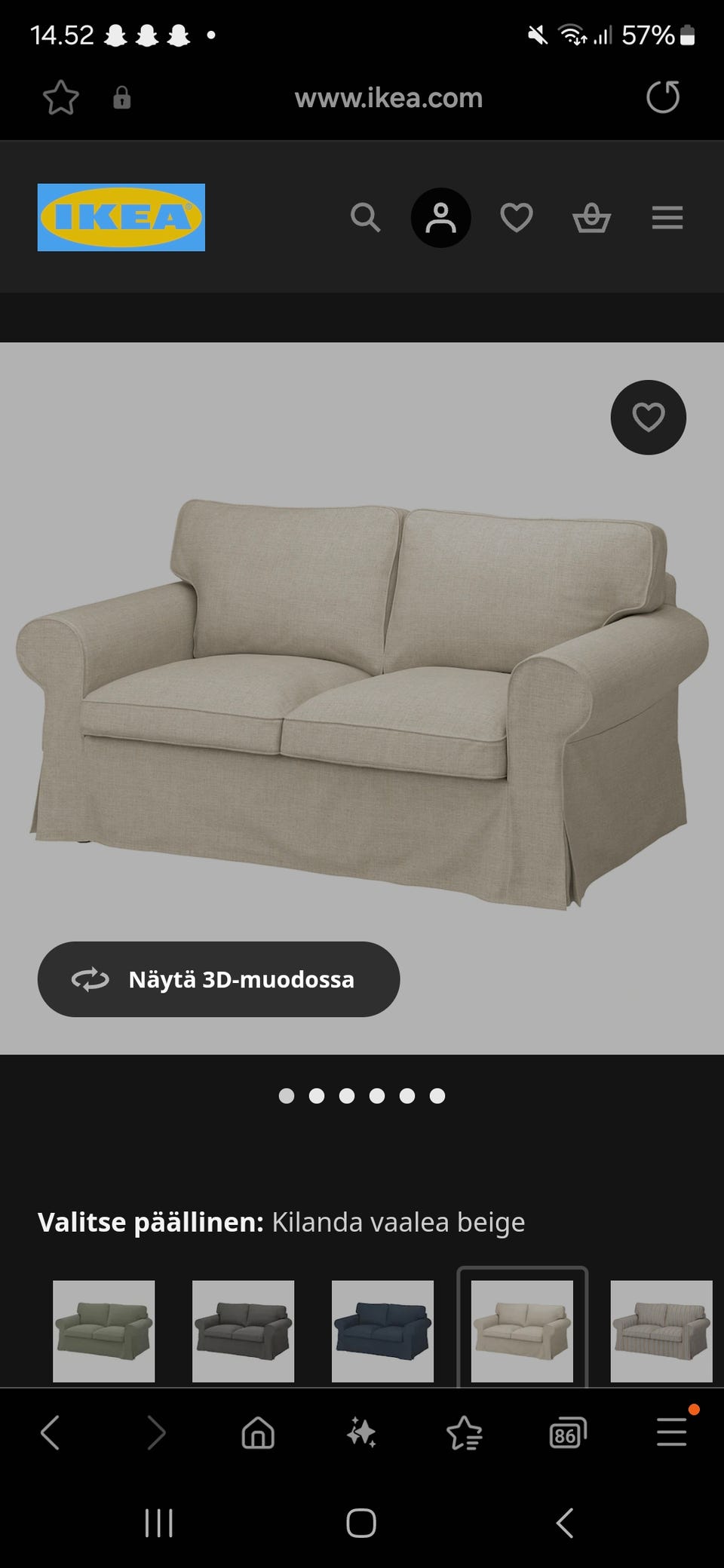Open the browser home page
724x1568 pixels.
(x=258, y=1432)
